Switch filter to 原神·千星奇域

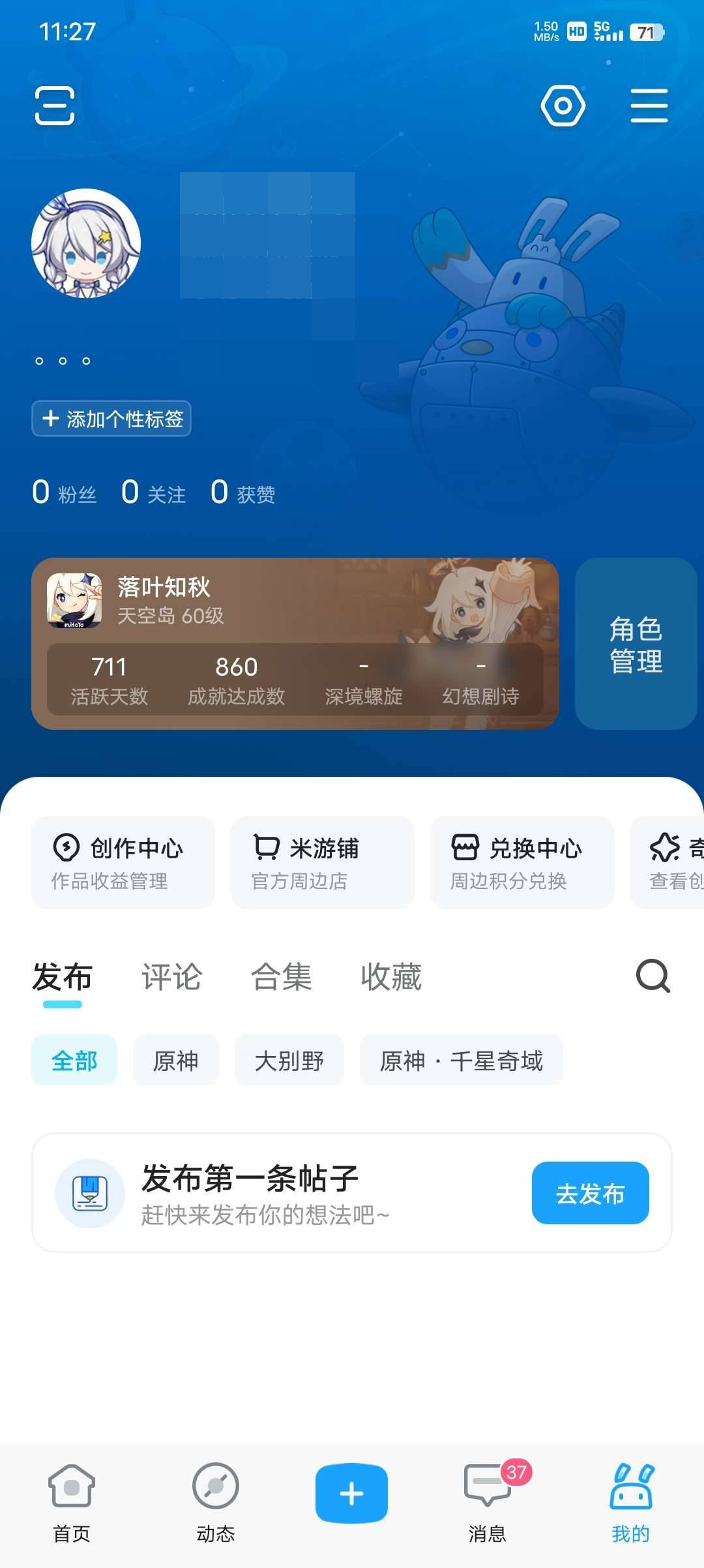coord(462,1060)
